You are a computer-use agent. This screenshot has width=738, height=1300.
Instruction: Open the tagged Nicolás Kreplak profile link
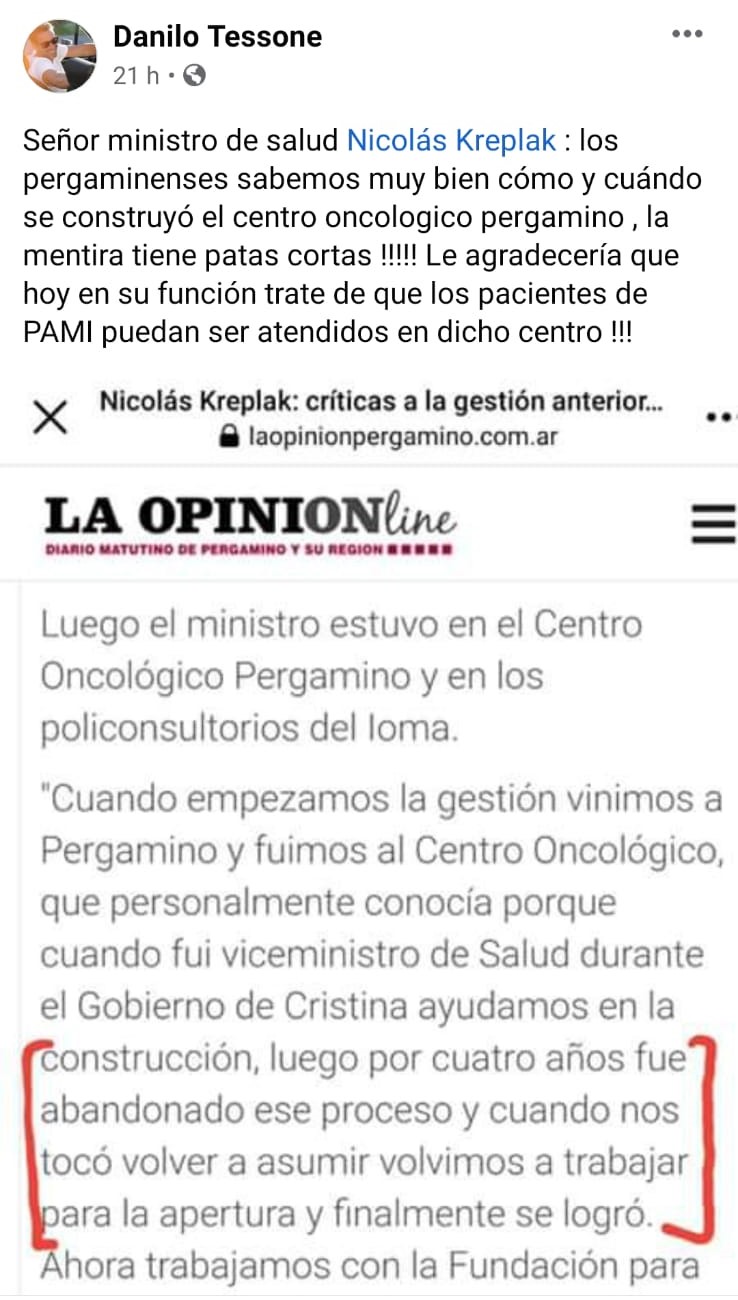[451, 140]
